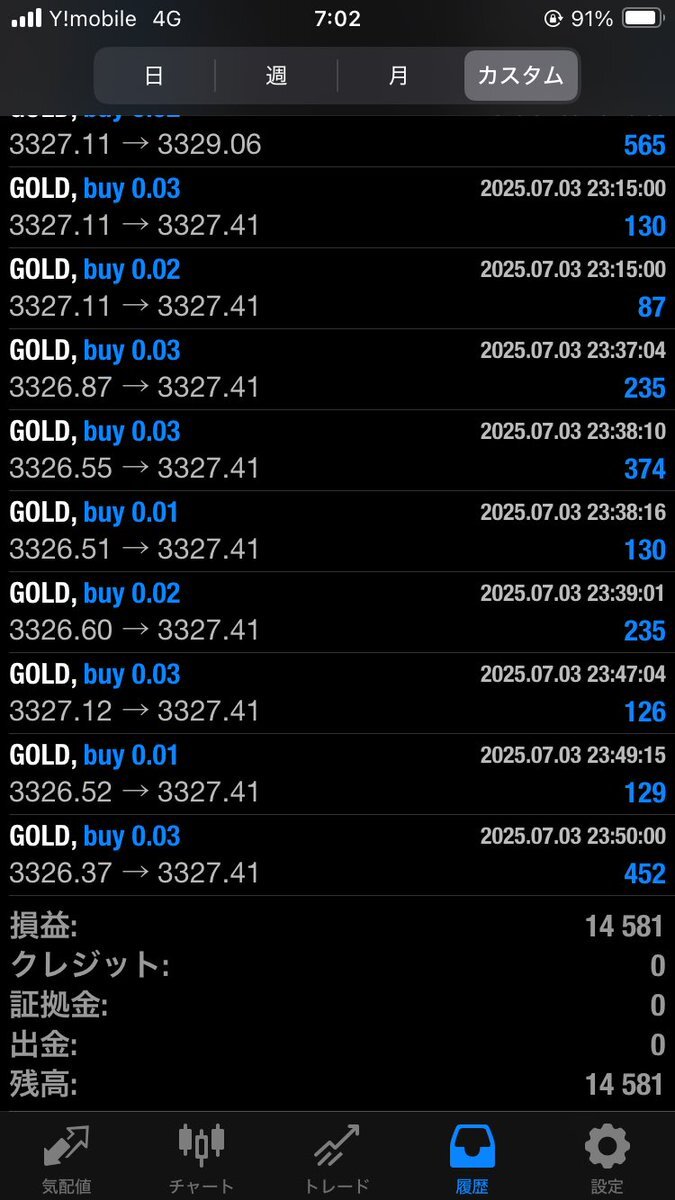675x1200 pixels.
Task: Open the GOLD trade from 23:39:01
Action: 337,612
